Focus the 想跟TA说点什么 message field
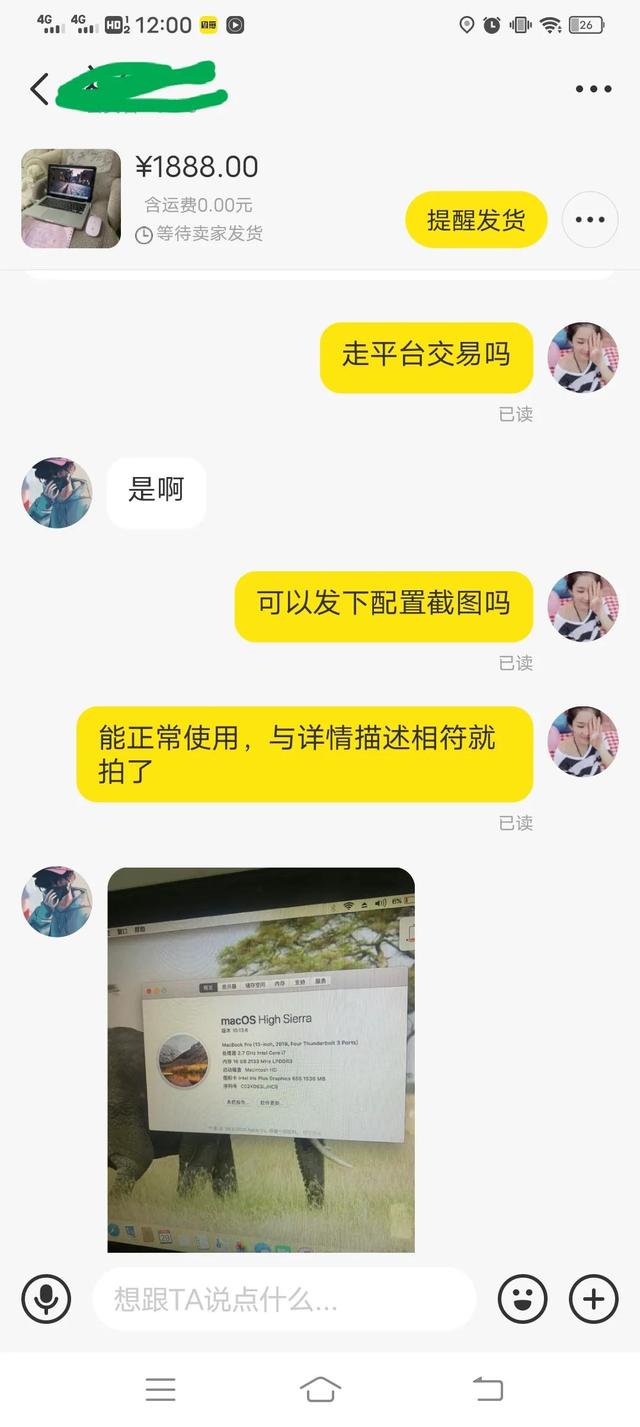 coord(284,1299)
